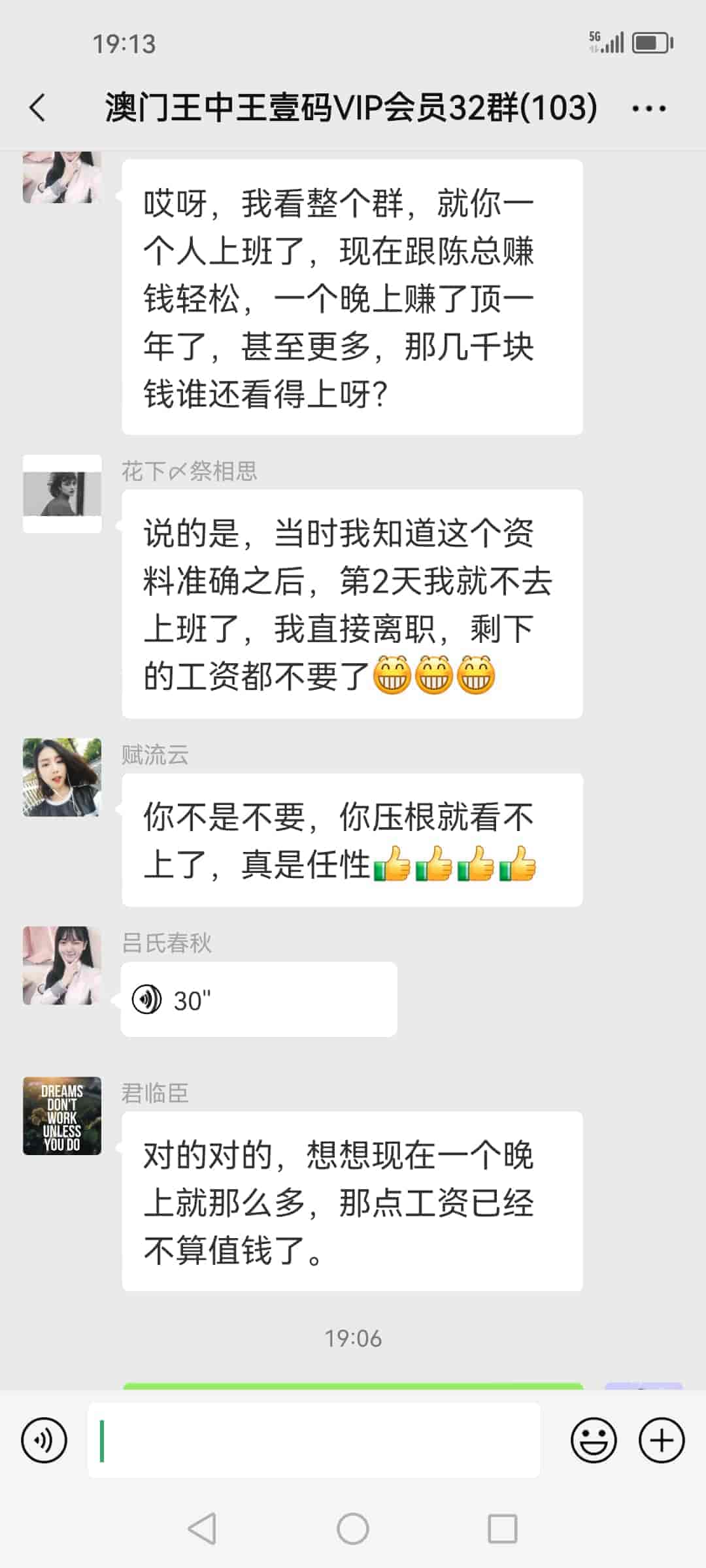Go back from the group chat
The image size is (706, 1568).
[38, 108]
